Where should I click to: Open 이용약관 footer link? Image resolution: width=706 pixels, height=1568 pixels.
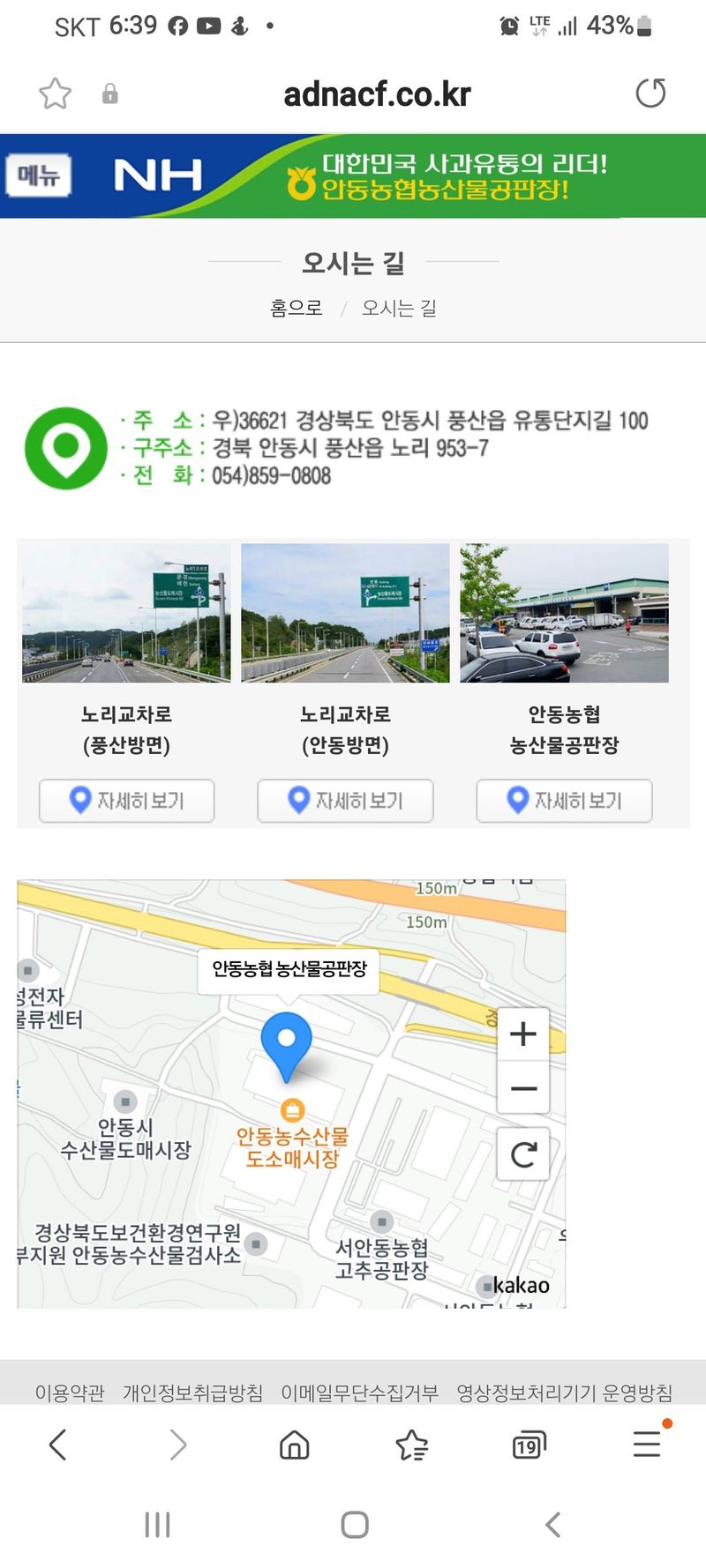click(x=70, y=1393)
